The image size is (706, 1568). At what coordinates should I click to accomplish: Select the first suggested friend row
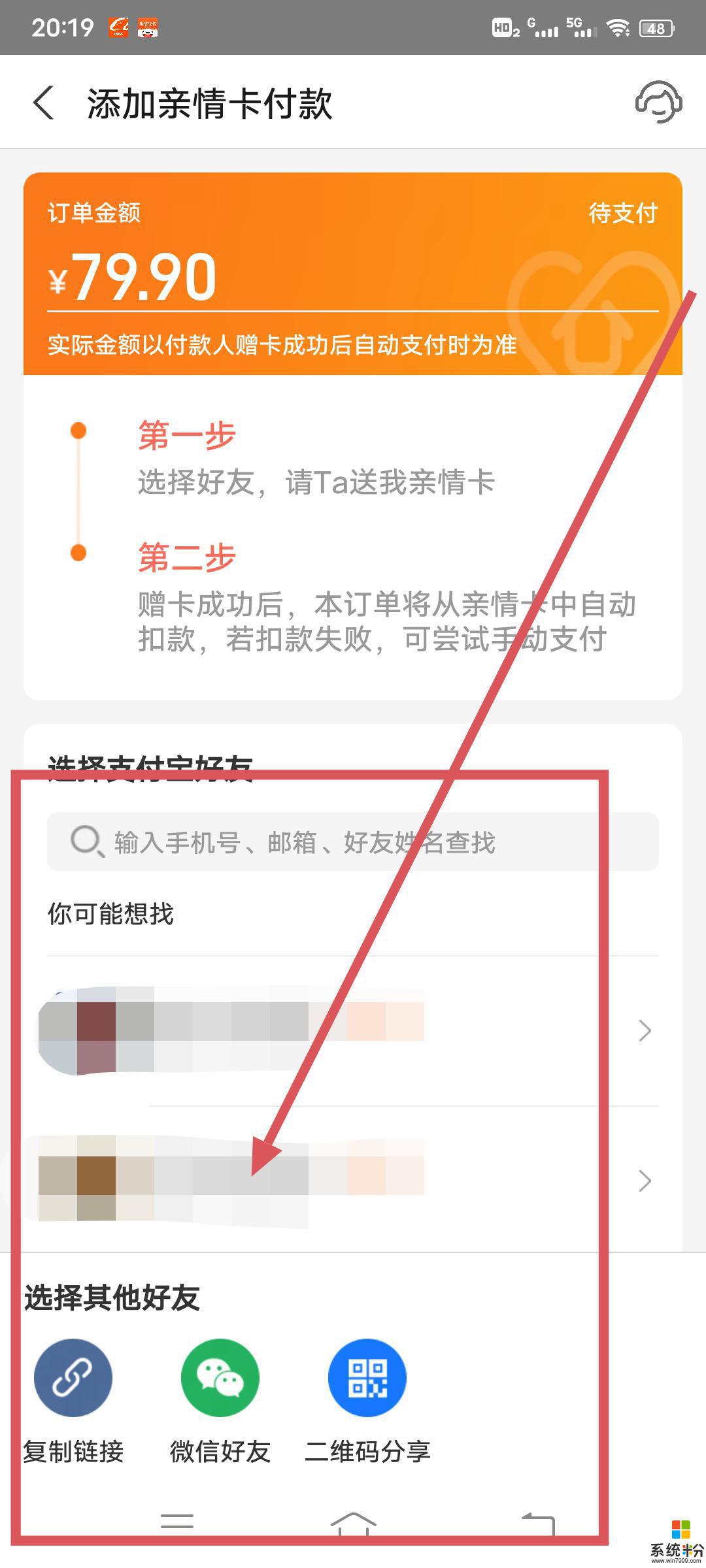[x=353, y=1030]
